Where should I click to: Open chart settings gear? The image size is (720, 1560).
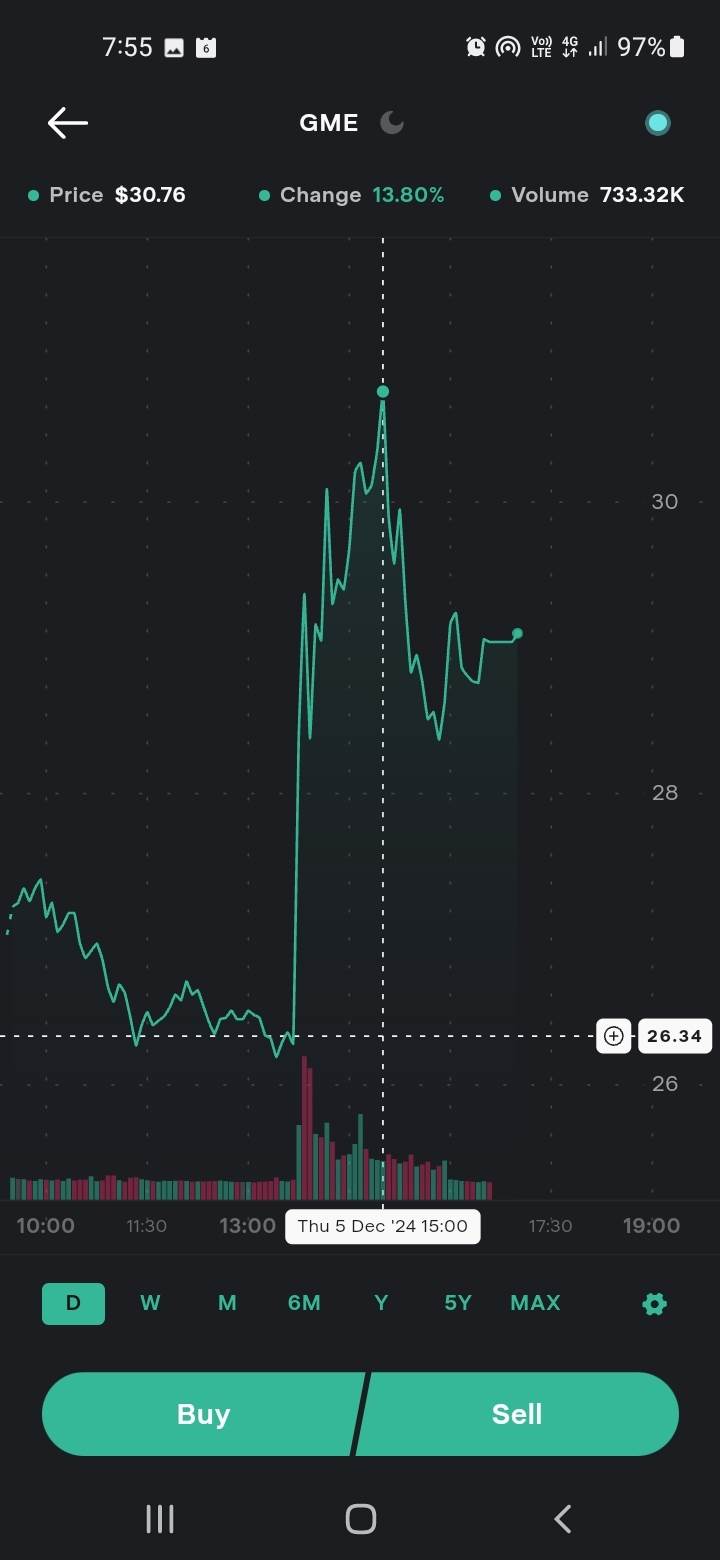[654, 1304]
